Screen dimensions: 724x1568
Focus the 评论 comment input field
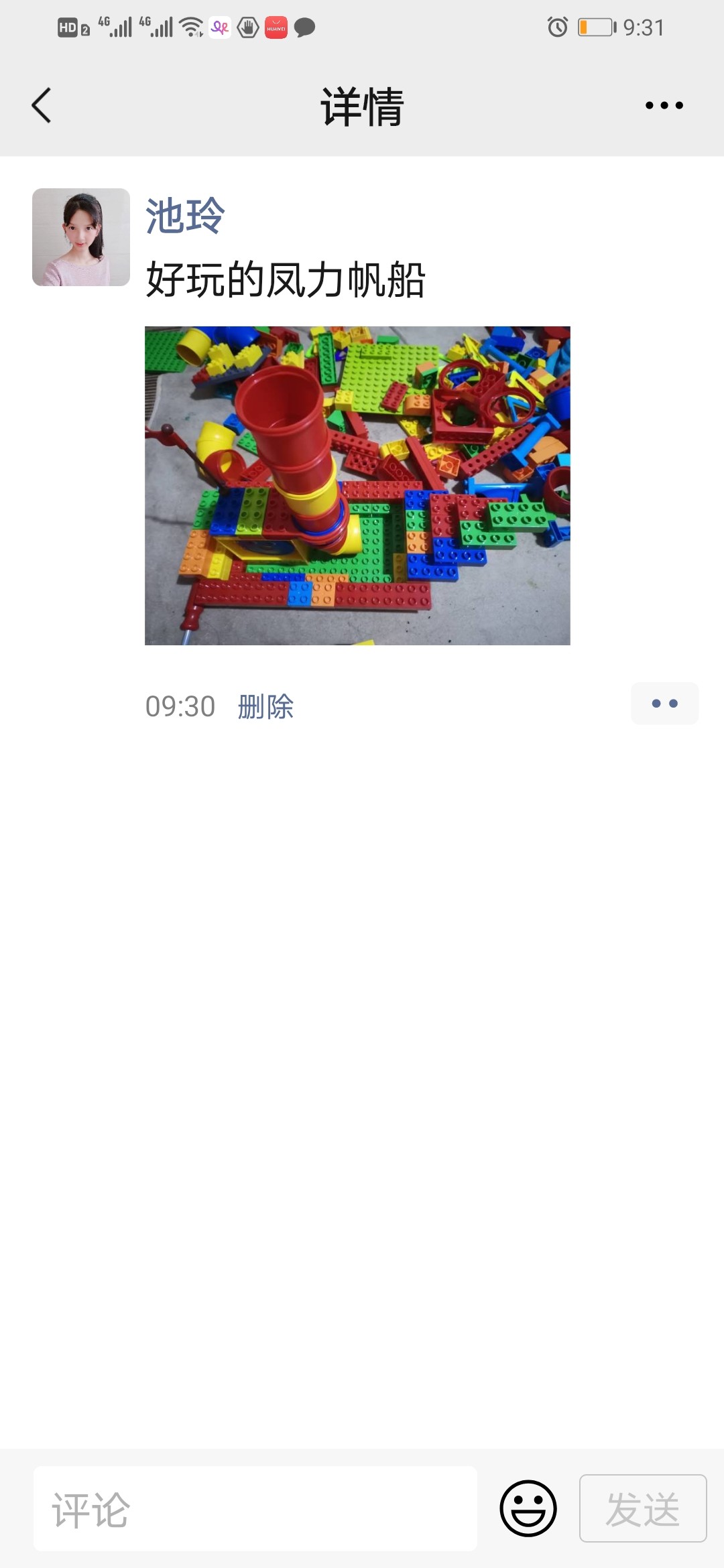pyautogui.click(x=255, y=1509)
